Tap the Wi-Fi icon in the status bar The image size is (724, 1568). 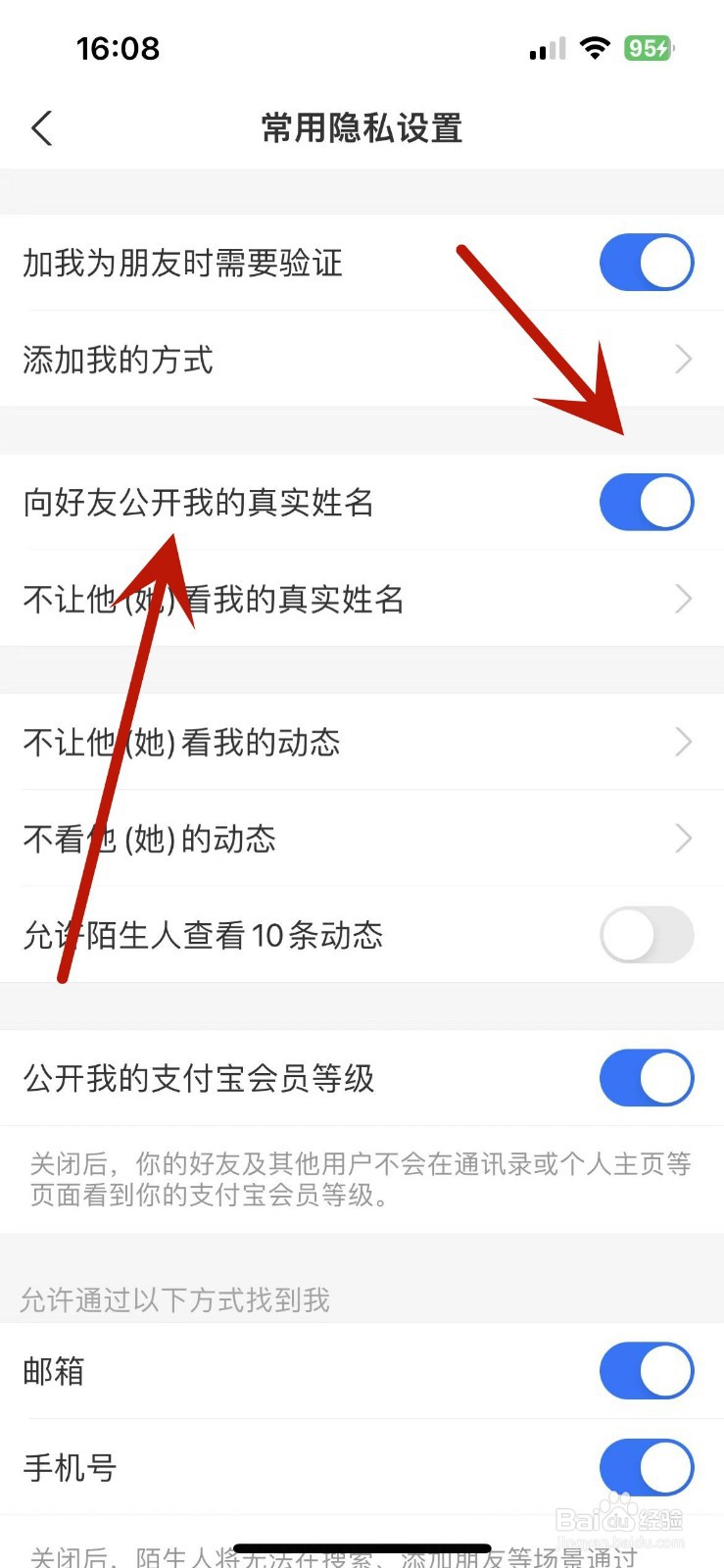(598, 47)
